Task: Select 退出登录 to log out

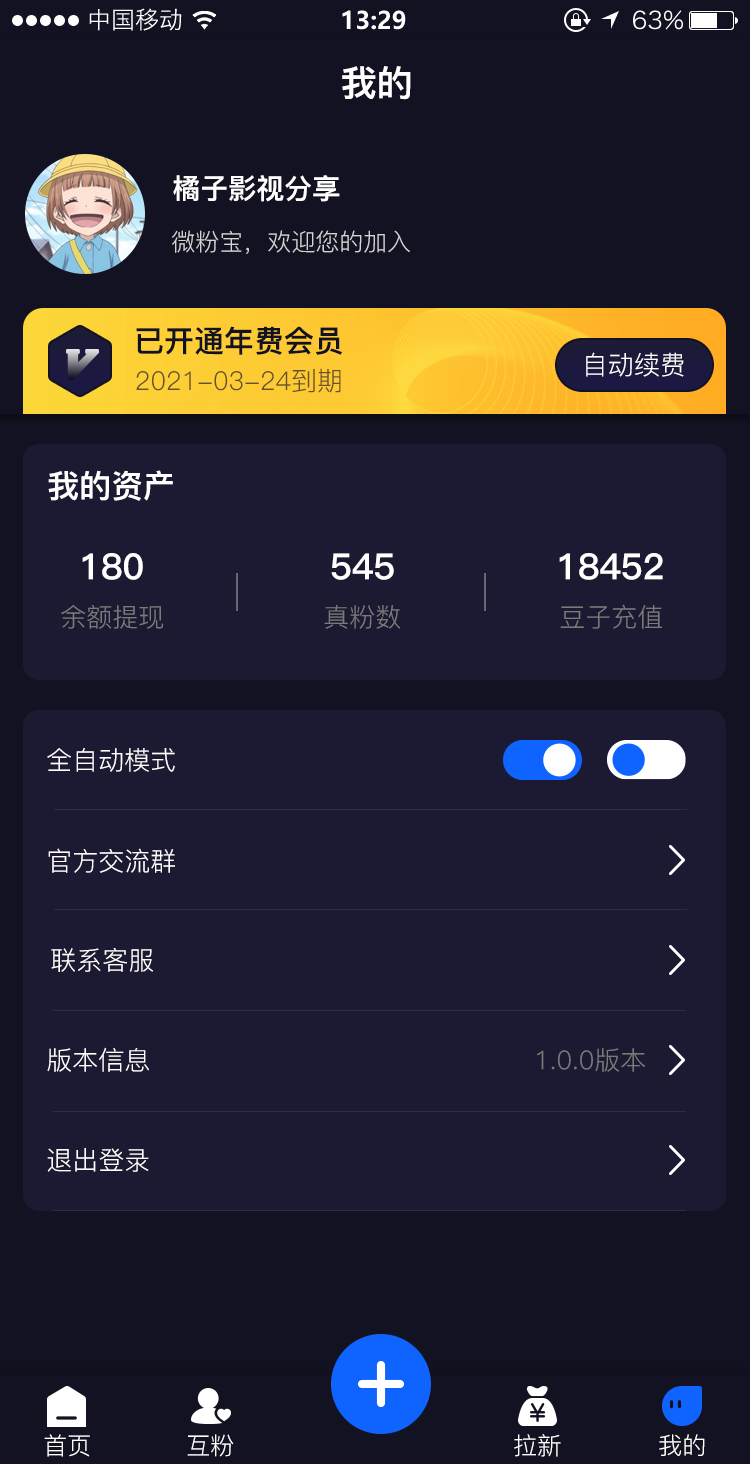Action: (x=368, y=1160)
